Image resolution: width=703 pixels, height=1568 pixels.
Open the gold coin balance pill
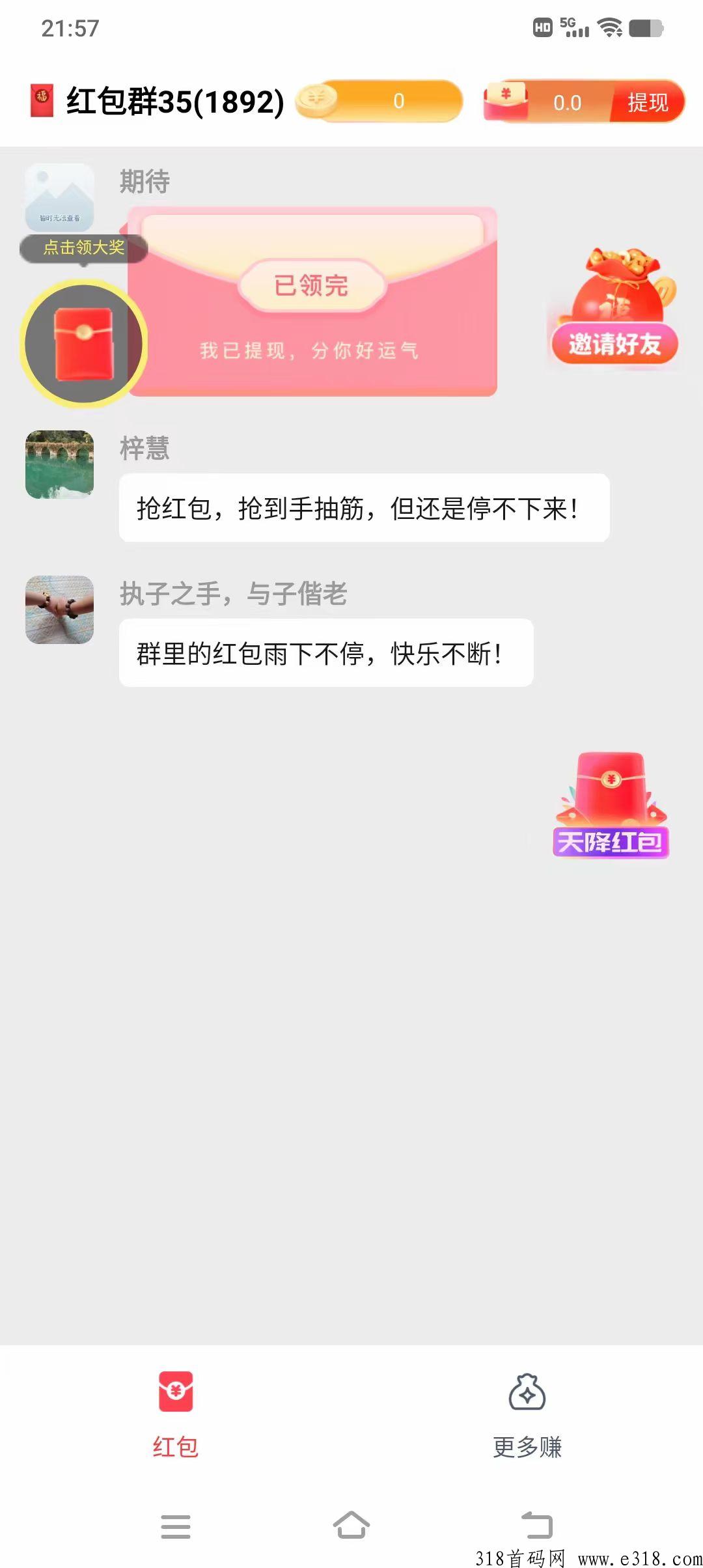379,101
